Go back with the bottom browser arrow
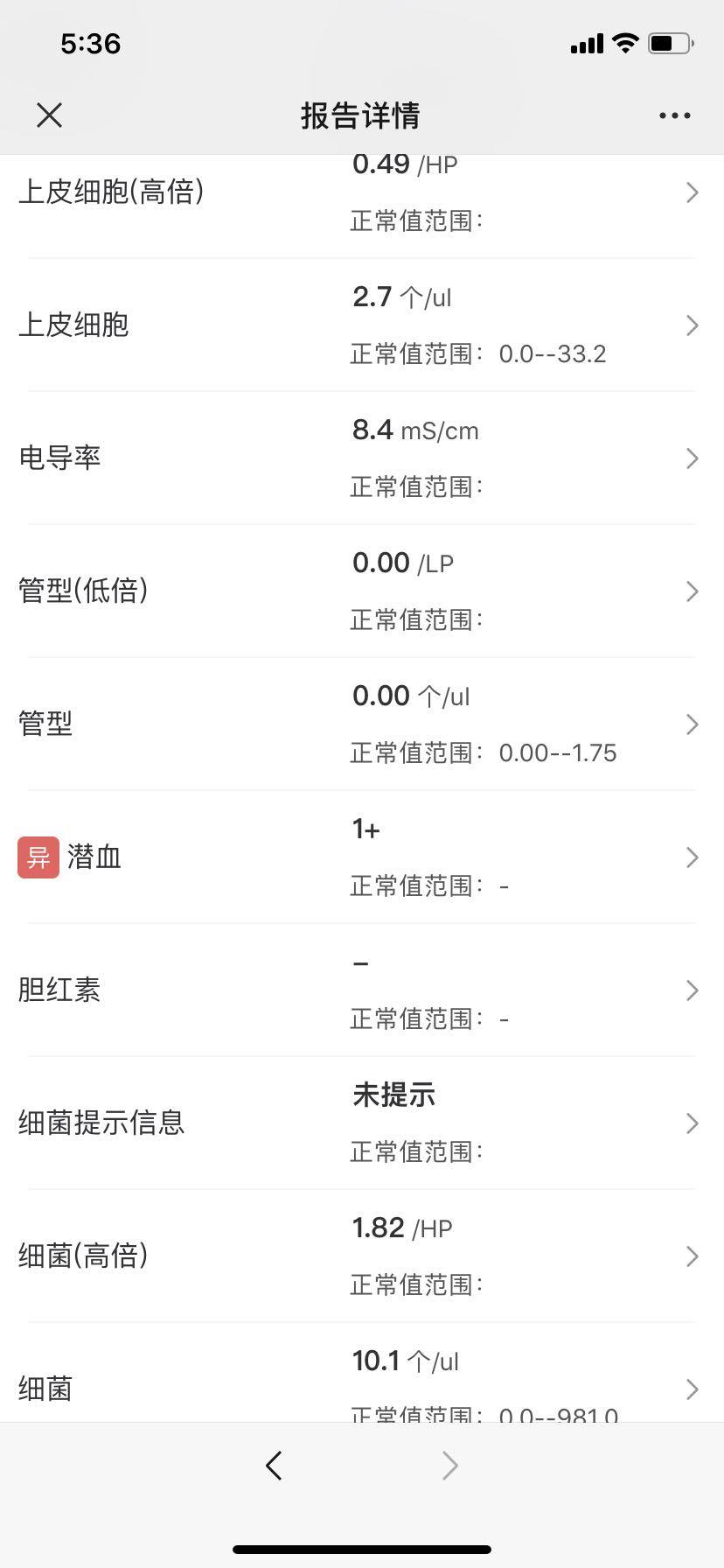The width and height of the screenshot is (724, 1568). tap(274, 1466)
